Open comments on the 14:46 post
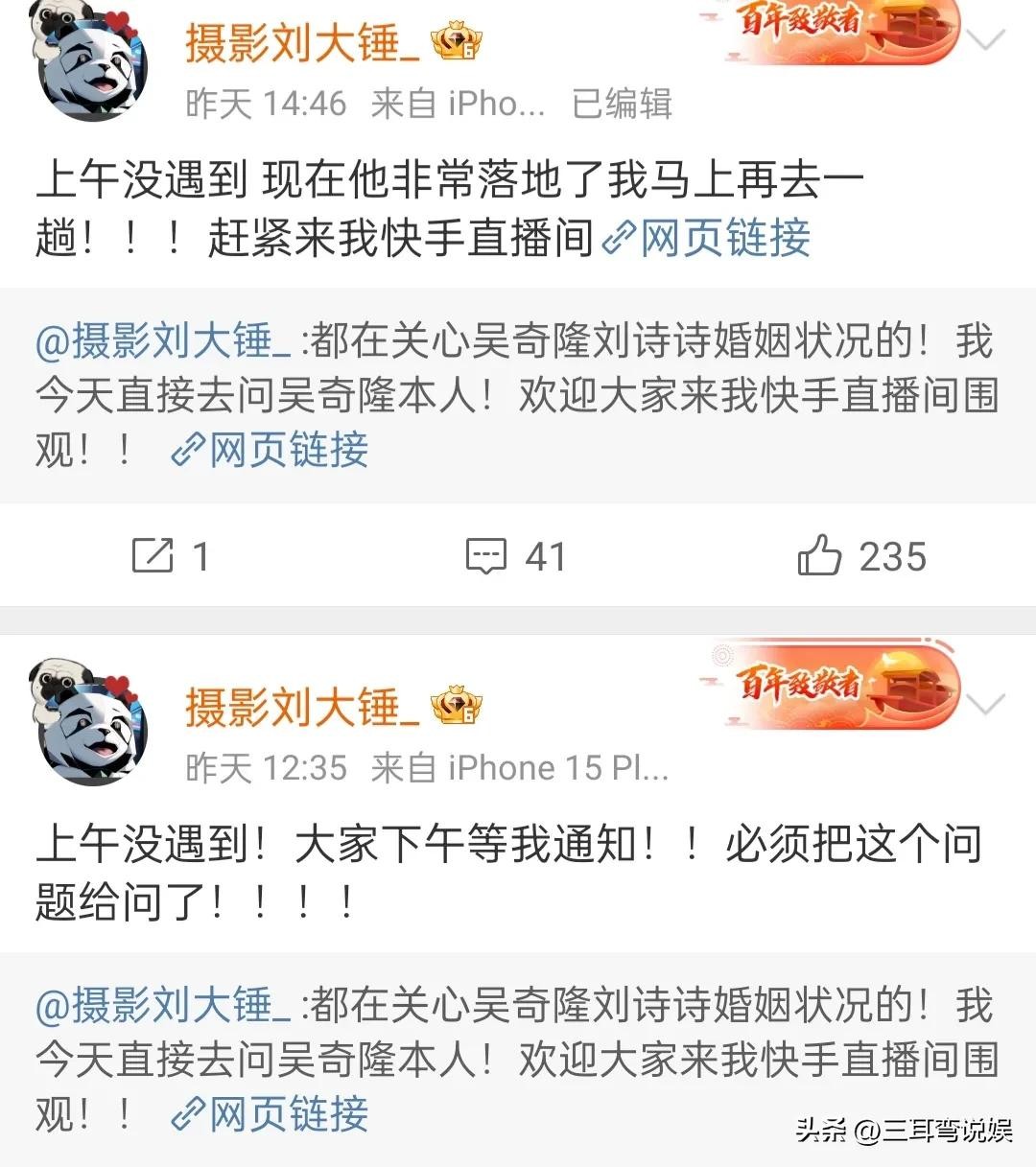Image resolution: width=1036 pixels, height=1167 pixels. coord(515,556)
